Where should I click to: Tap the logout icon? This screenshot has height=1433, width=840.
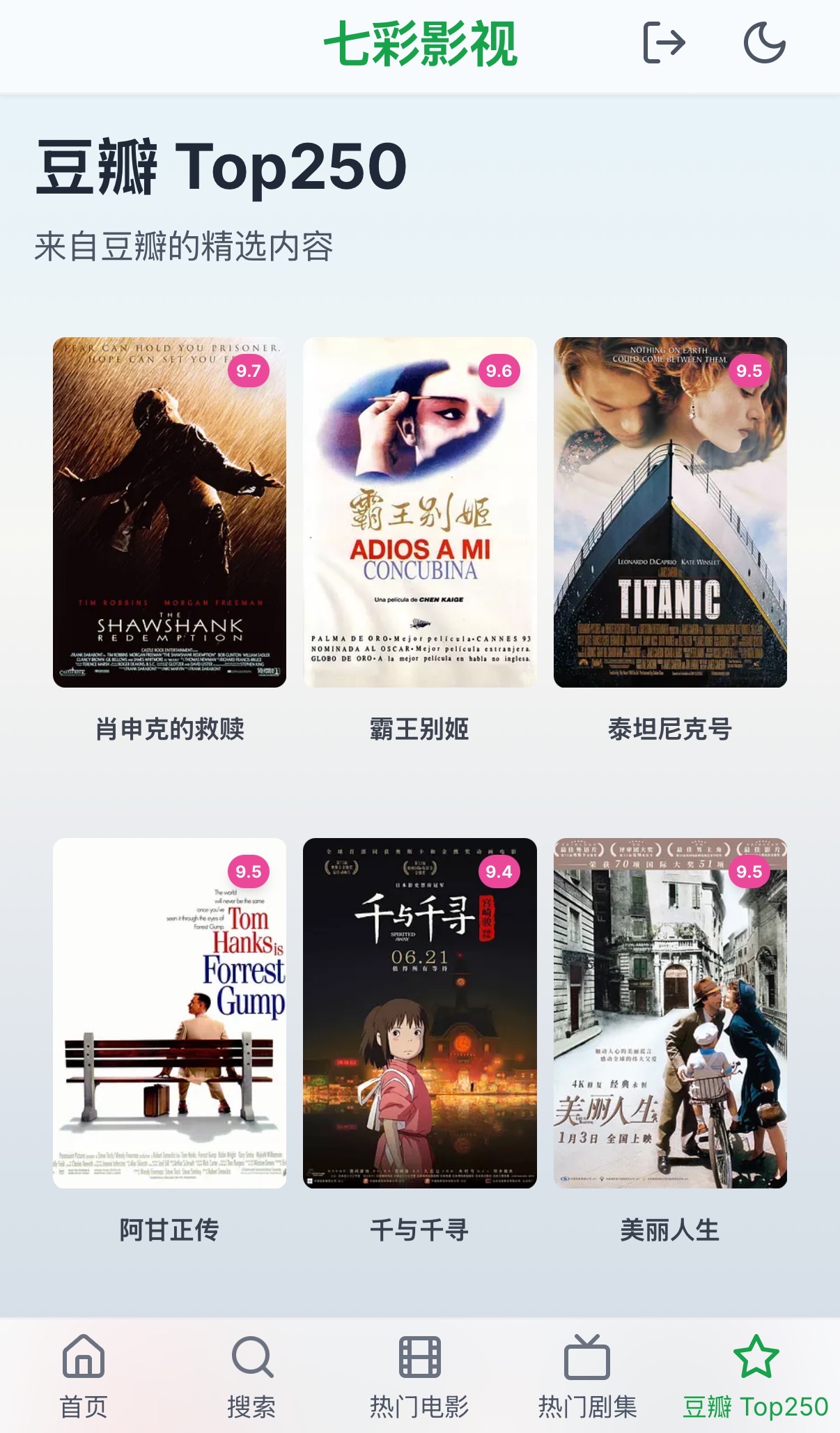click(x=664, y=42)
